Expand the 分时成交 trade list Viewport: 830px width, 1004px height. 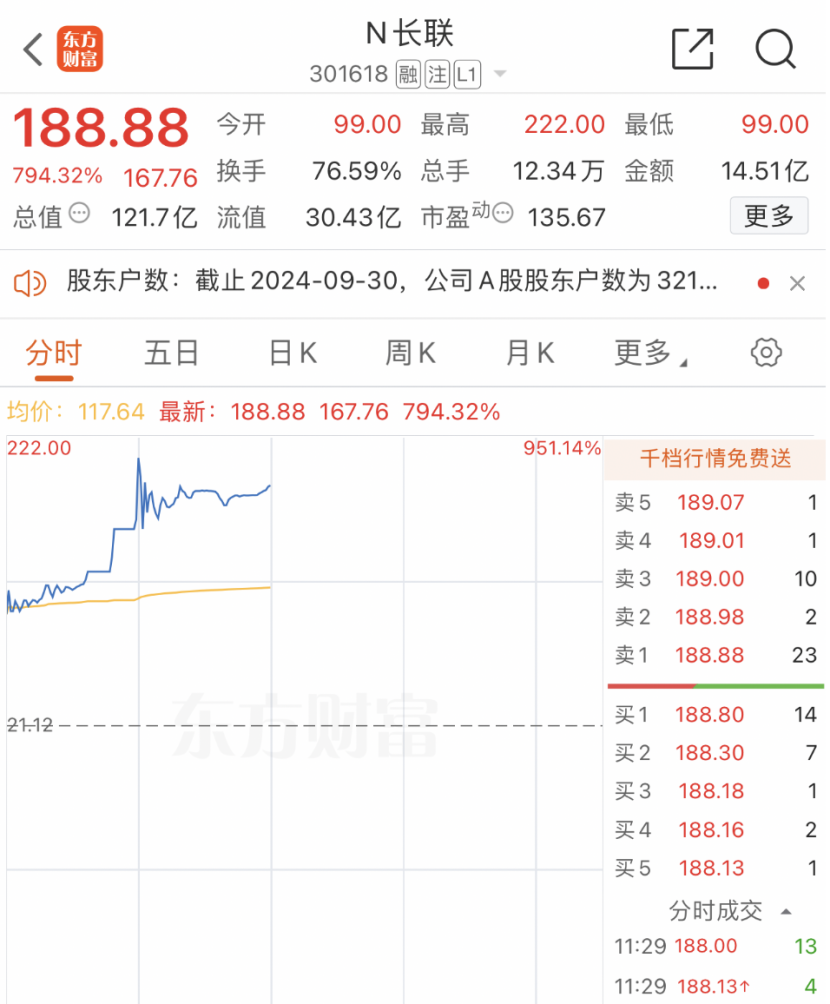[730, 911]
